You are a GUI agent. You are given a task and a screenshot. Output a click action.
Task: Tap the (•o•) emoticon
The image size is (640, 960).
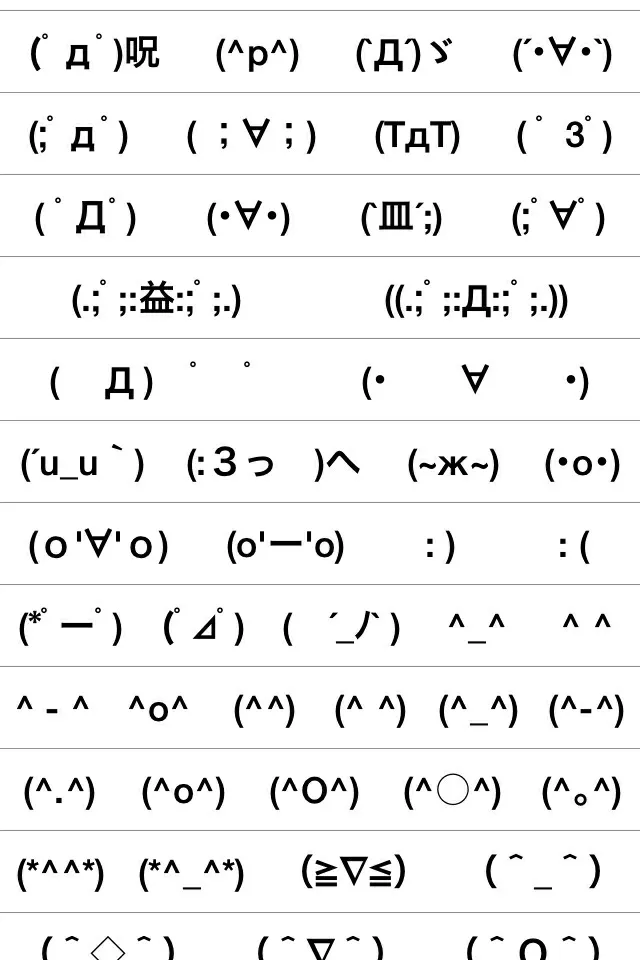tap(582, 463)
